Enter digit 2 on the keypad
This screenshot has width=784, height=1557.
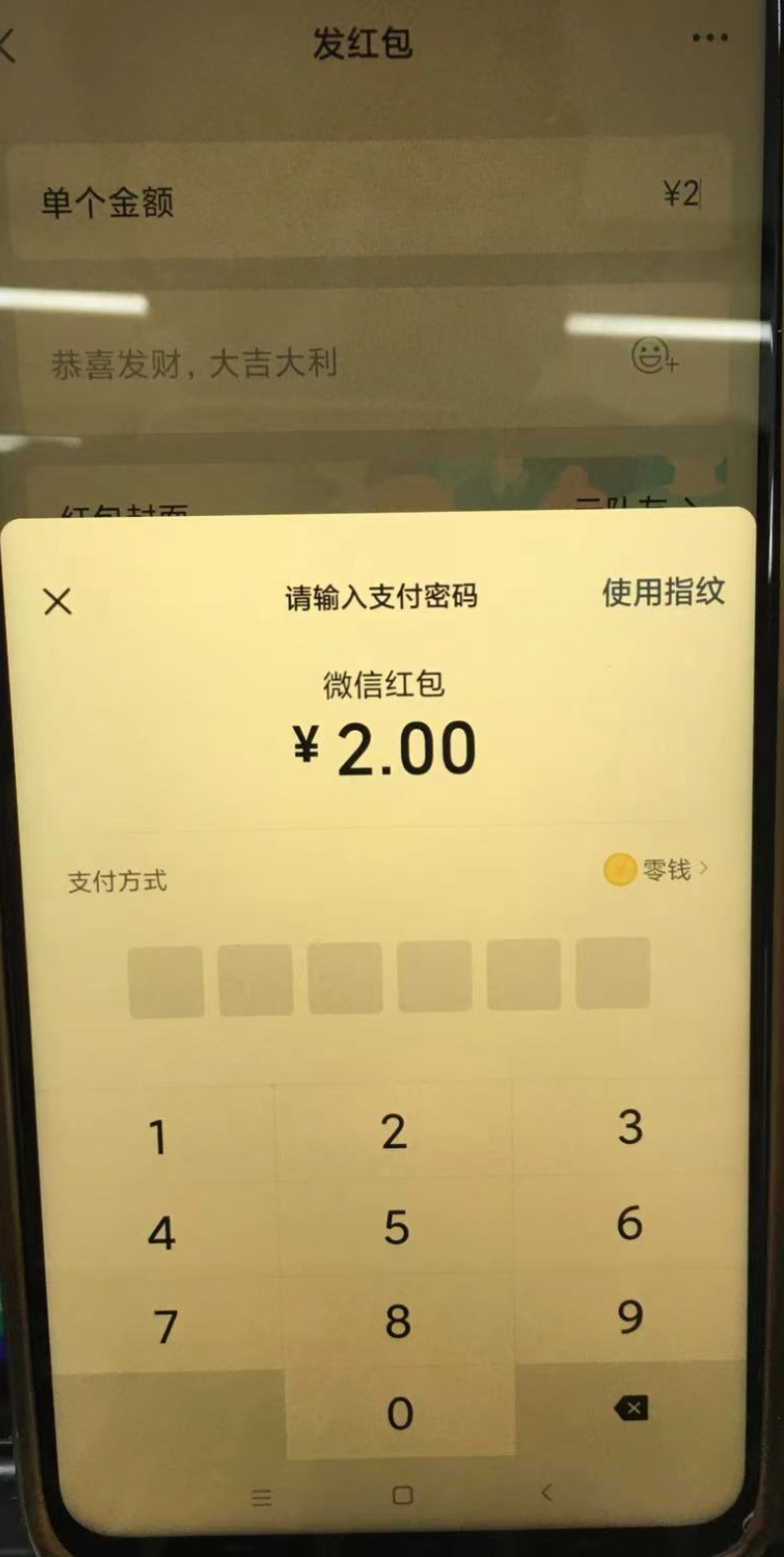394,1131
